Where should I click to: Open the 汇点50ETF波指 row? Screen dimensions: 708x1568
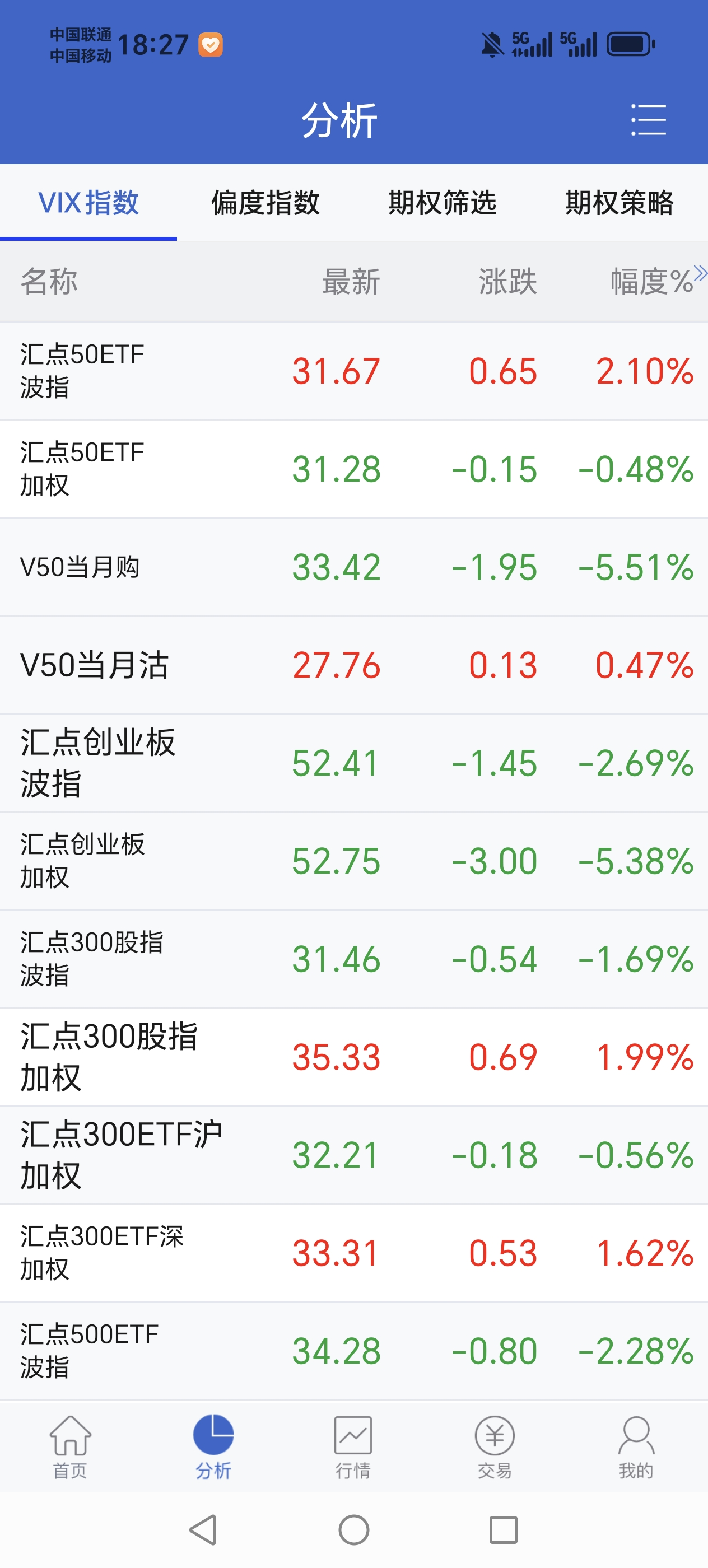pos(353,371)
